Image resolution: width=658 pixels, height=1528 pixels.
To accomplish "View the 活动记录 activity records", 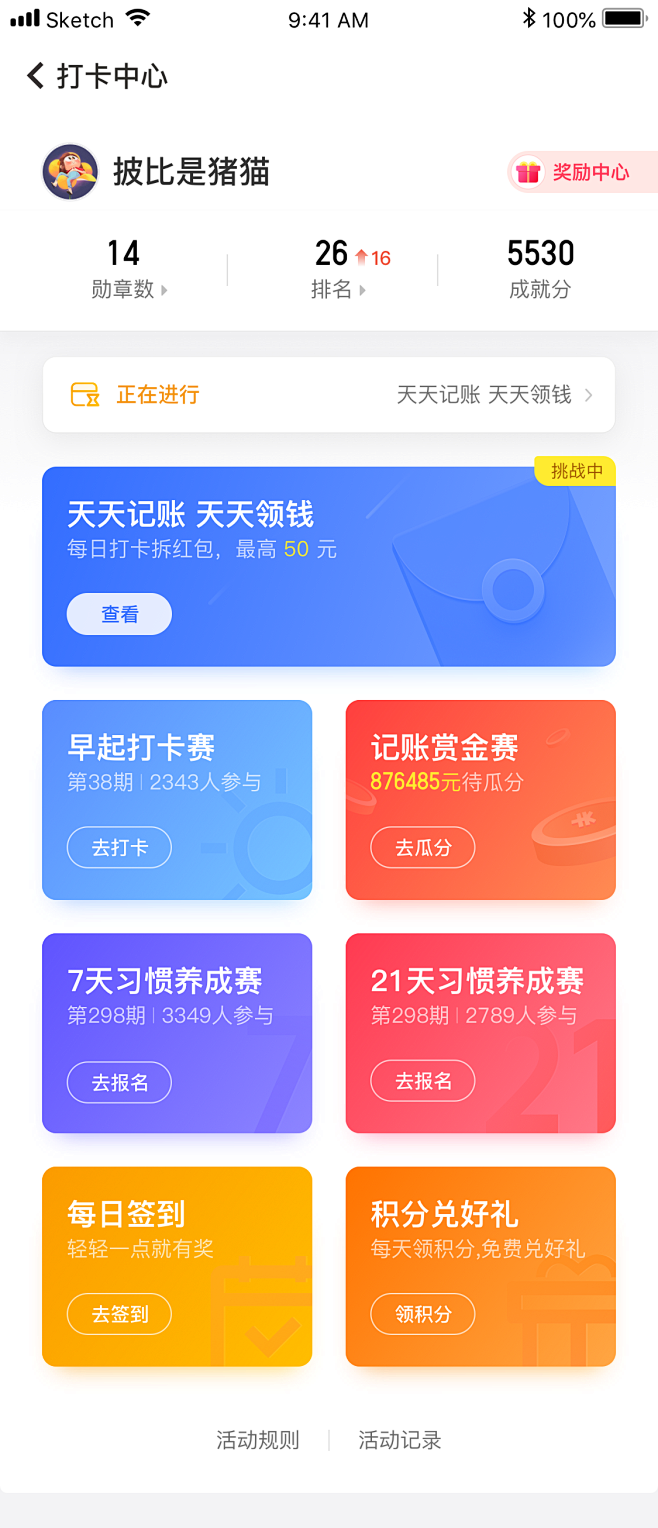I will coord(400,1440).
